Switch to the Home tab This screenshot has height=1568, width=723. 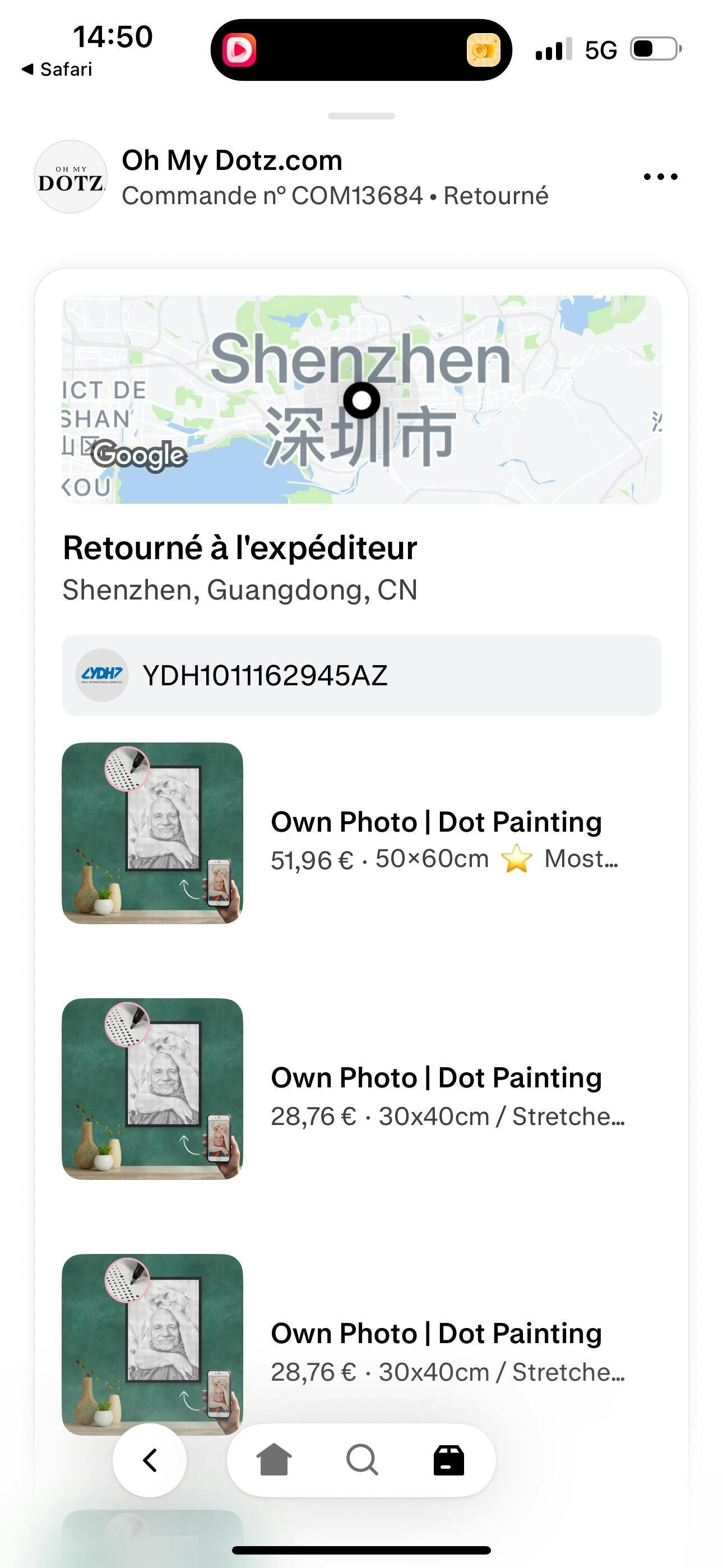pyautogui.click(x=274, y=1460)
